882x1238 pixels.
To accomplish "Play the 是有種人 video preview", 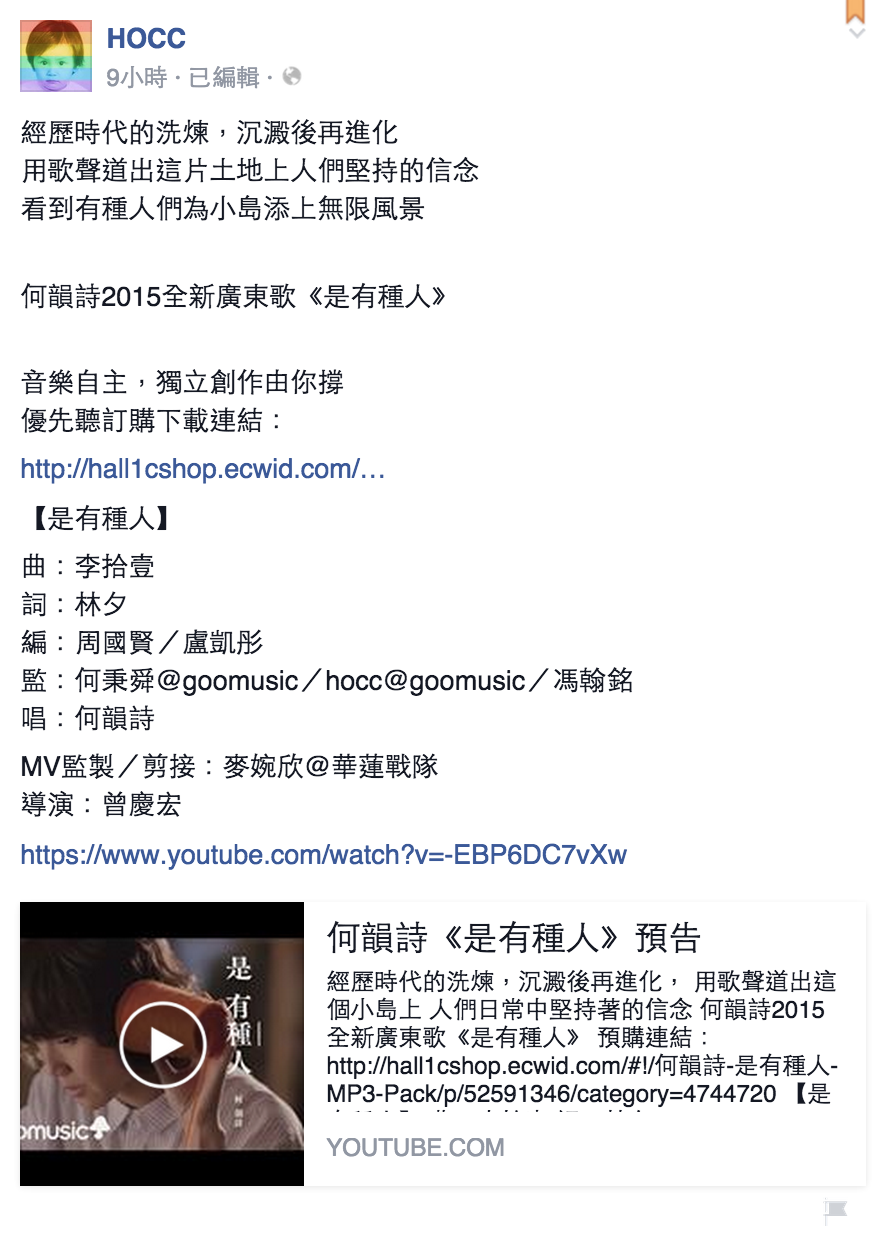I will click(162, 1044).
